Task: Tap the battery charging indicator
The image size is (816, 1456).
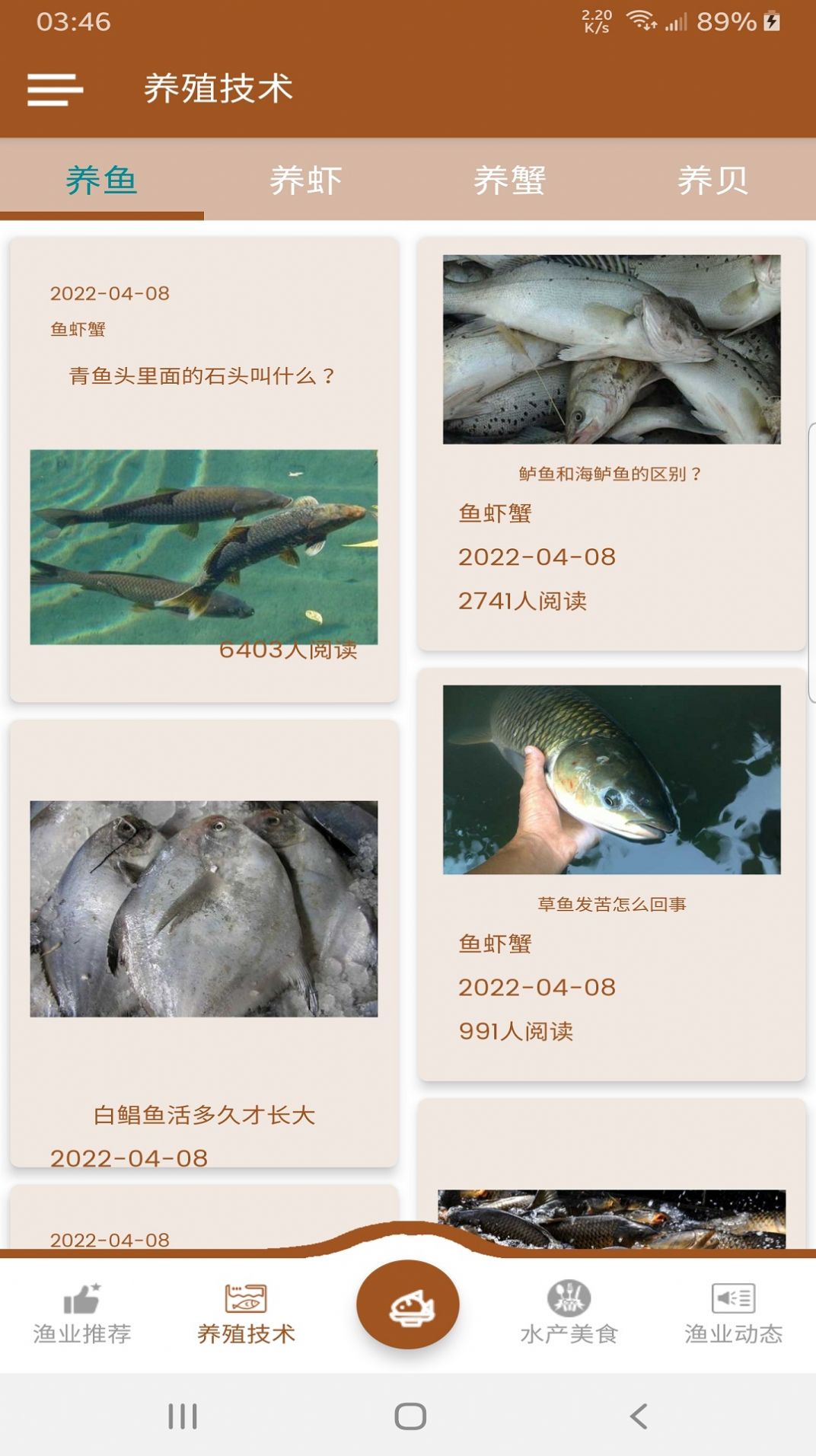Action: pos(771,21)
